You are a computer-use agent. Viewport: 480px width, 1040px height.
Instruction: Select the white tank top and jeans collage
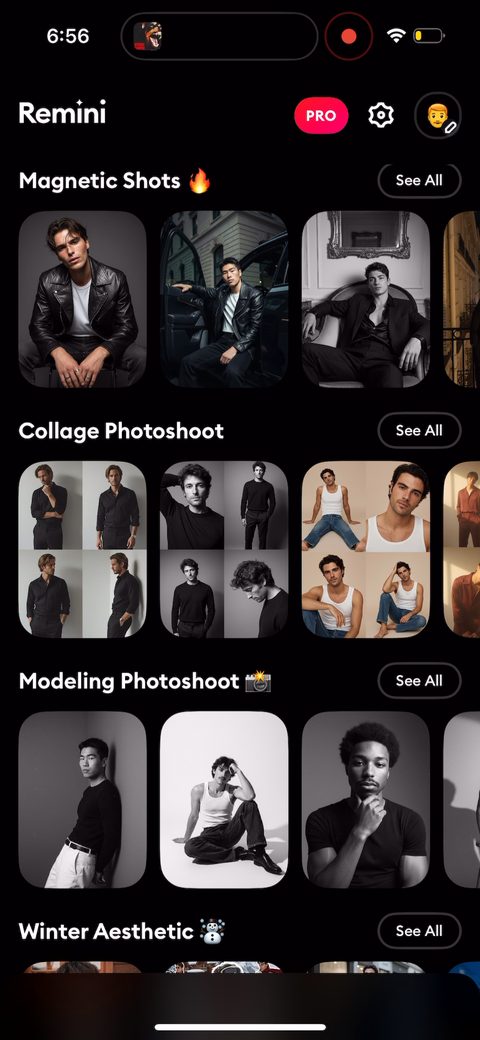pyautogui.click(x=366, y=549)
